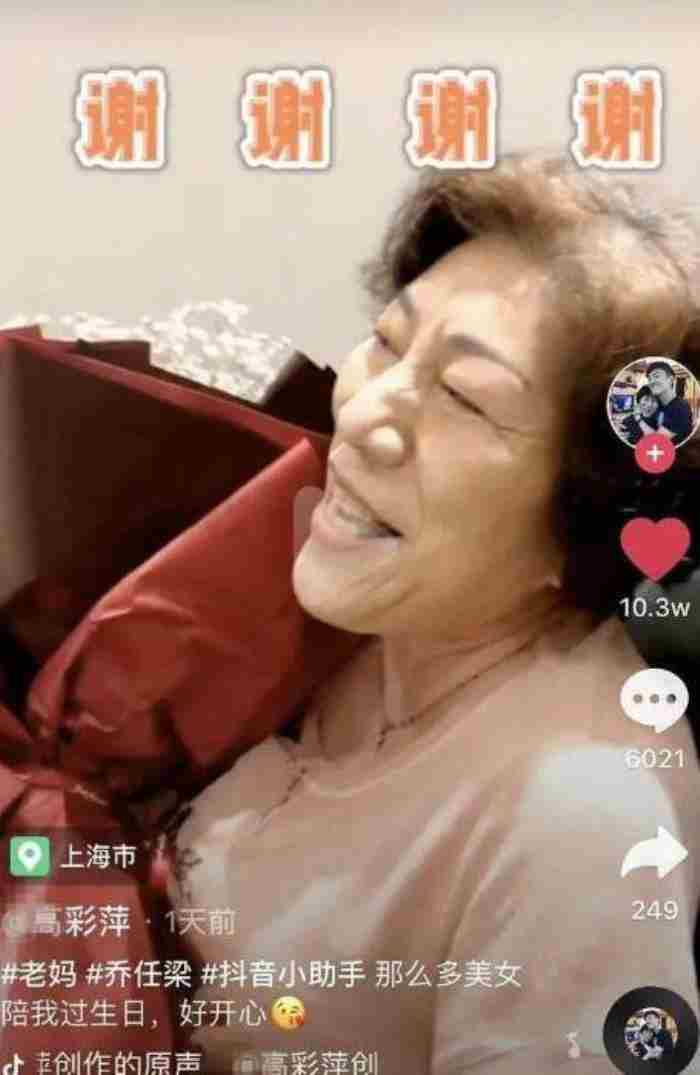
Task: Open the username 高彩萍
Action: pyautogui.click(x=78, y=922)
